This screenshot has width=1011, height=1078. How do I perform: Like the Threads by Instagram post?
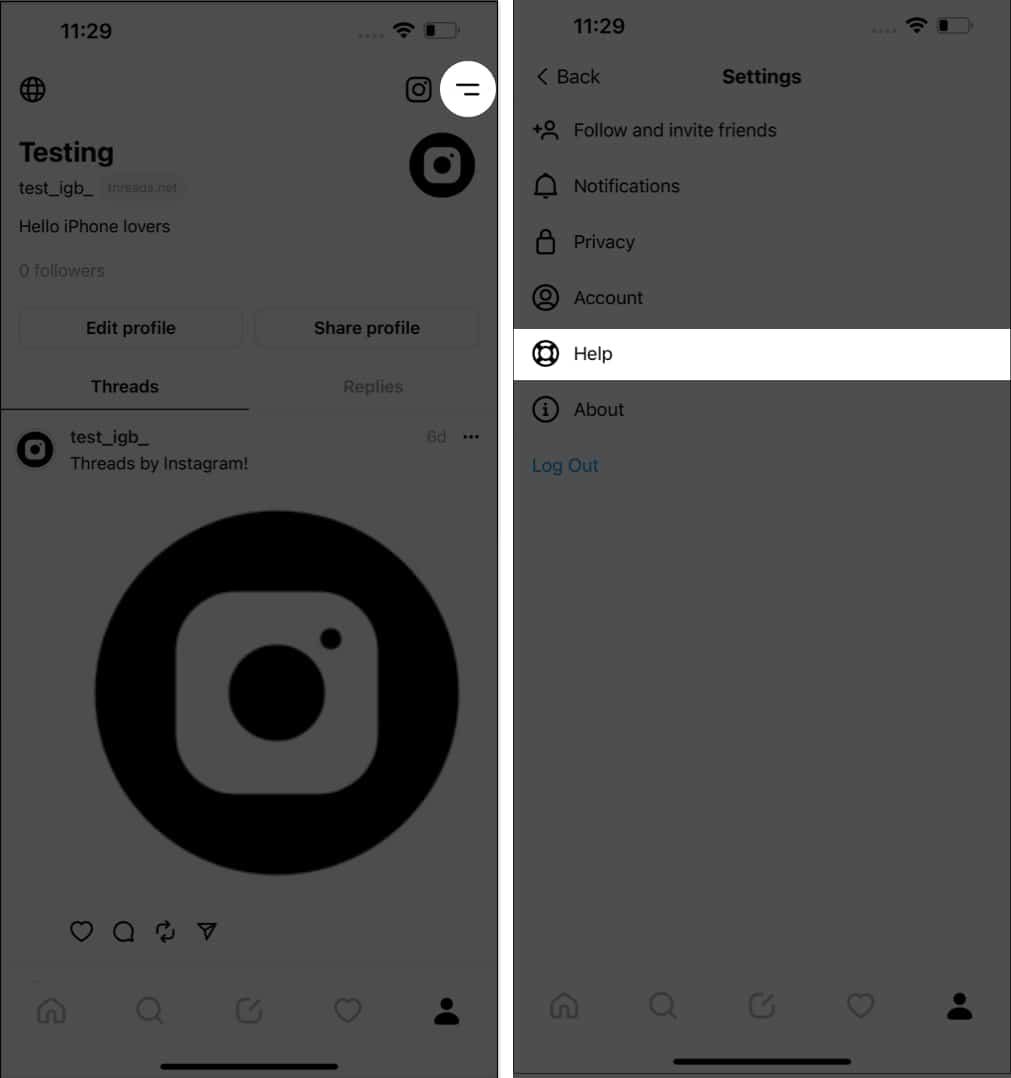tap(81, 932)
